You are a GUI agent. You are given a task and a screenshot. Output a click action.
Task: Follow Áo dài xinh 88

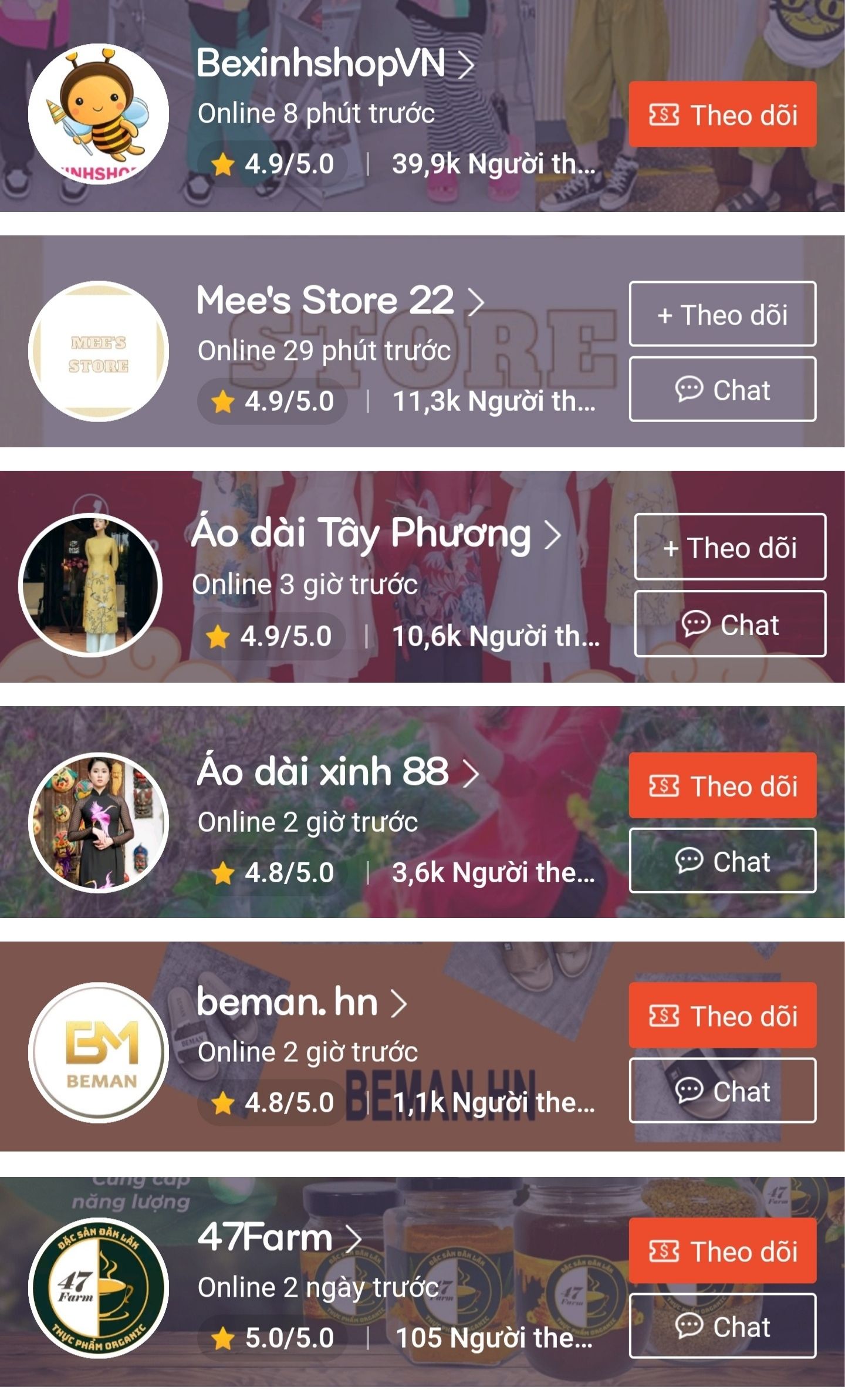[722, 785]
